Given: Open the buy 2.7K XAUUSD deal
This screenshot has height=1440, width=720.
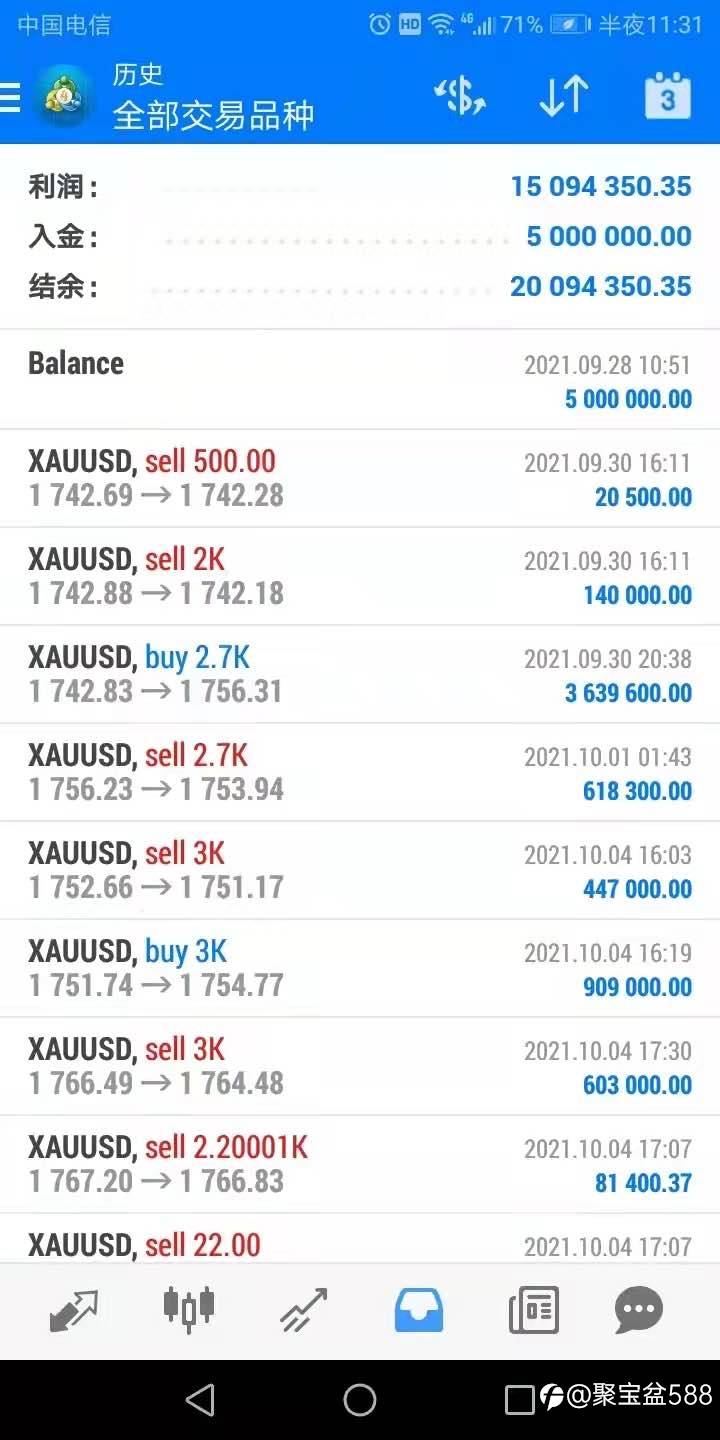Looking at the screenshot, I should (x=360, y=674).
